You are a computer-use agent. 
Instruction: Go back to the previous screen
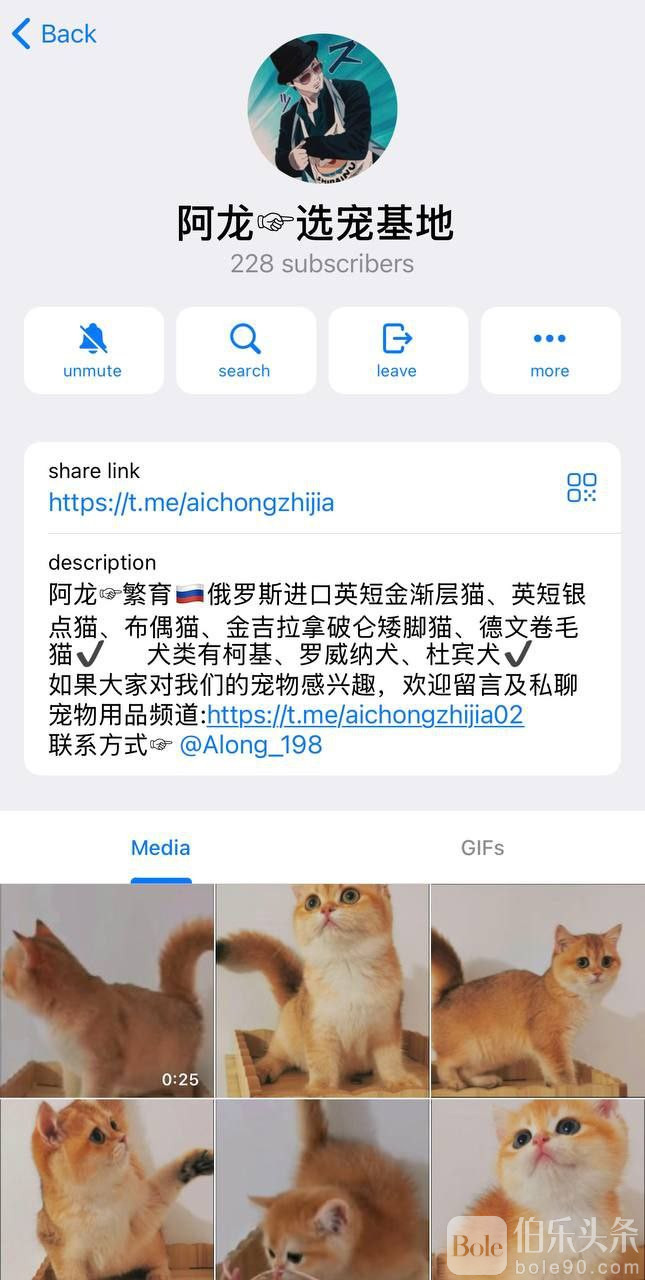click(54, 34)
